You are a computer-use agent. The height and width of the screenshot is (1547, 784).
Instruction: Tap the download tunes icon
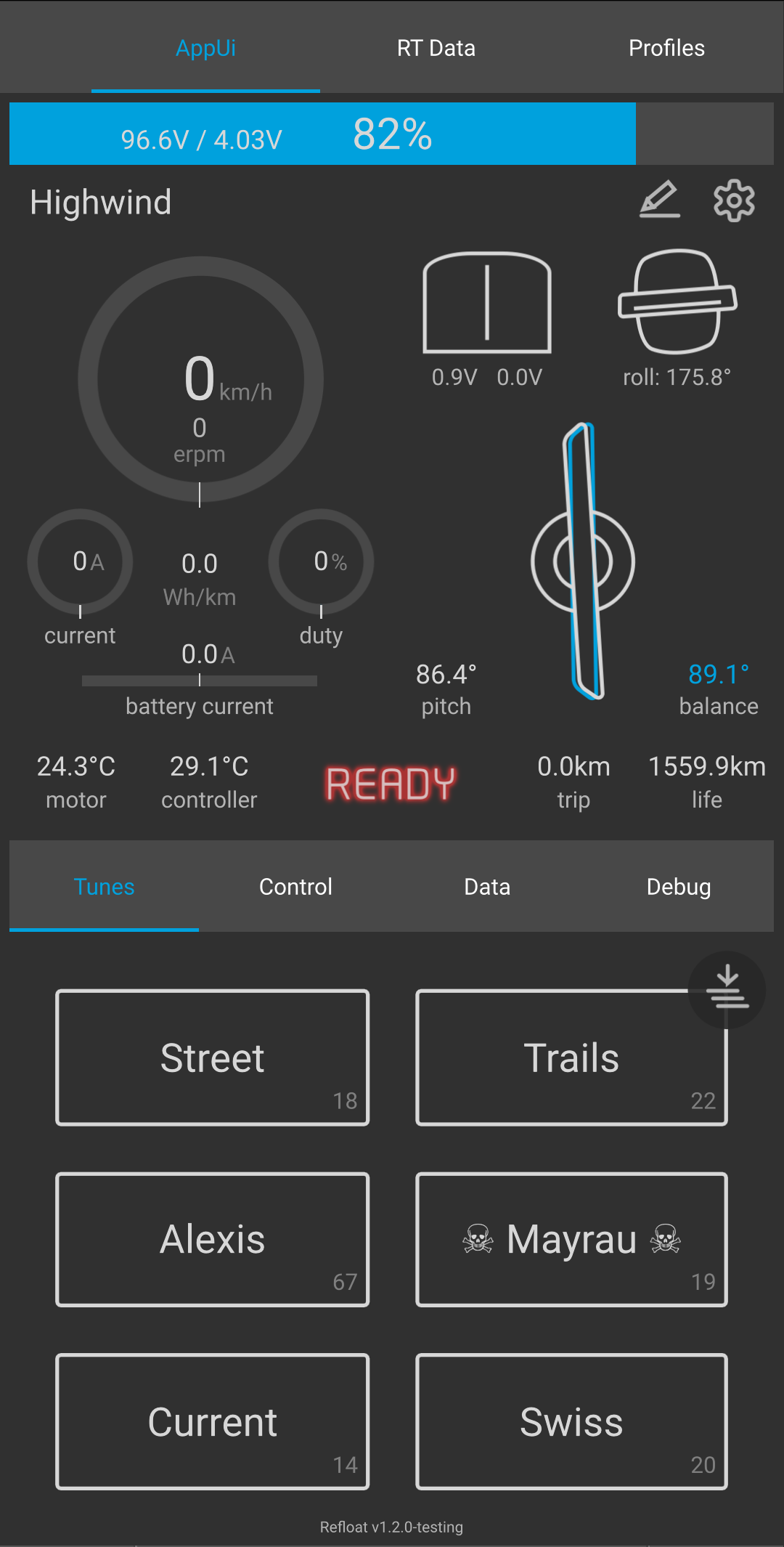(x=727, y=989)
